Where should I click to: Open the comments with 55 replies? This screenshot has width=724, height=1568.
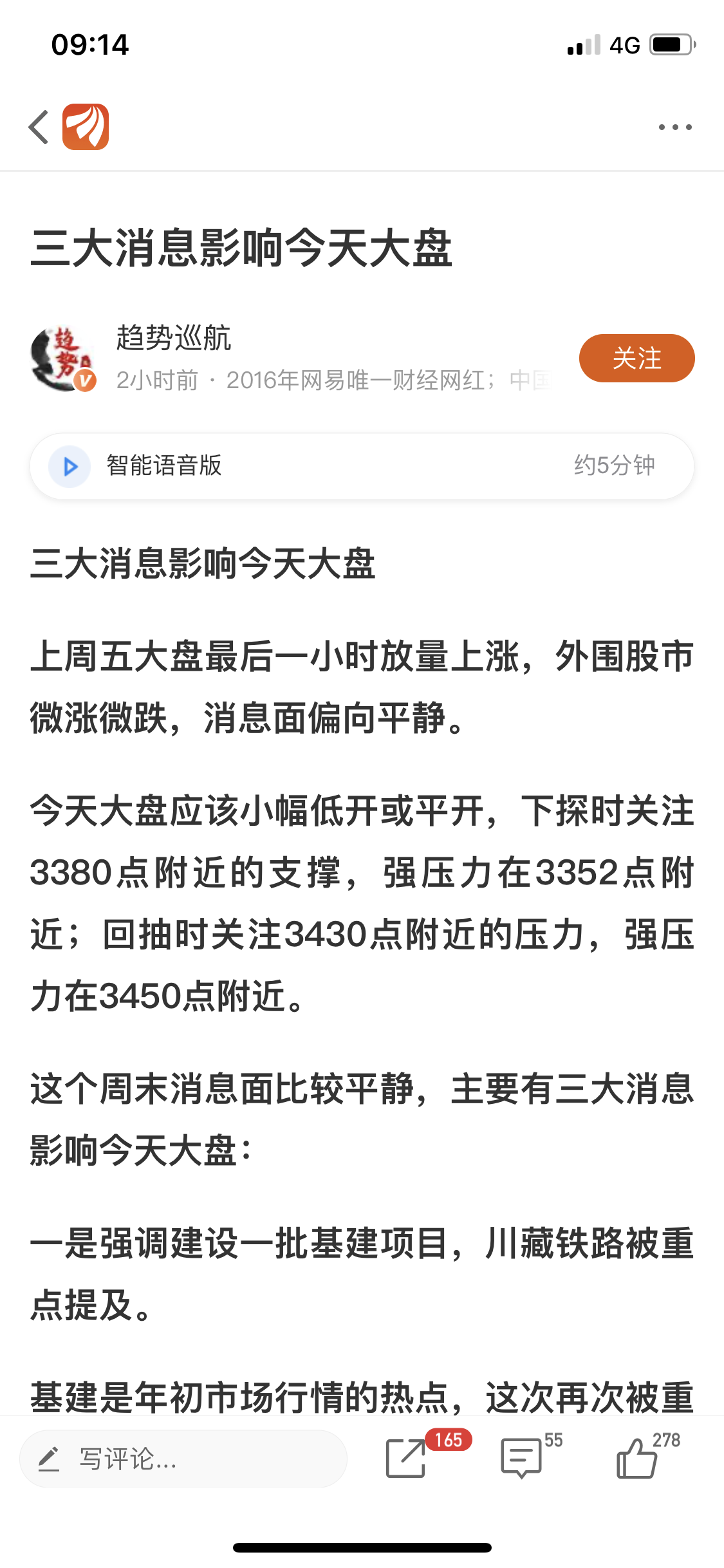tap(521, 1458)
